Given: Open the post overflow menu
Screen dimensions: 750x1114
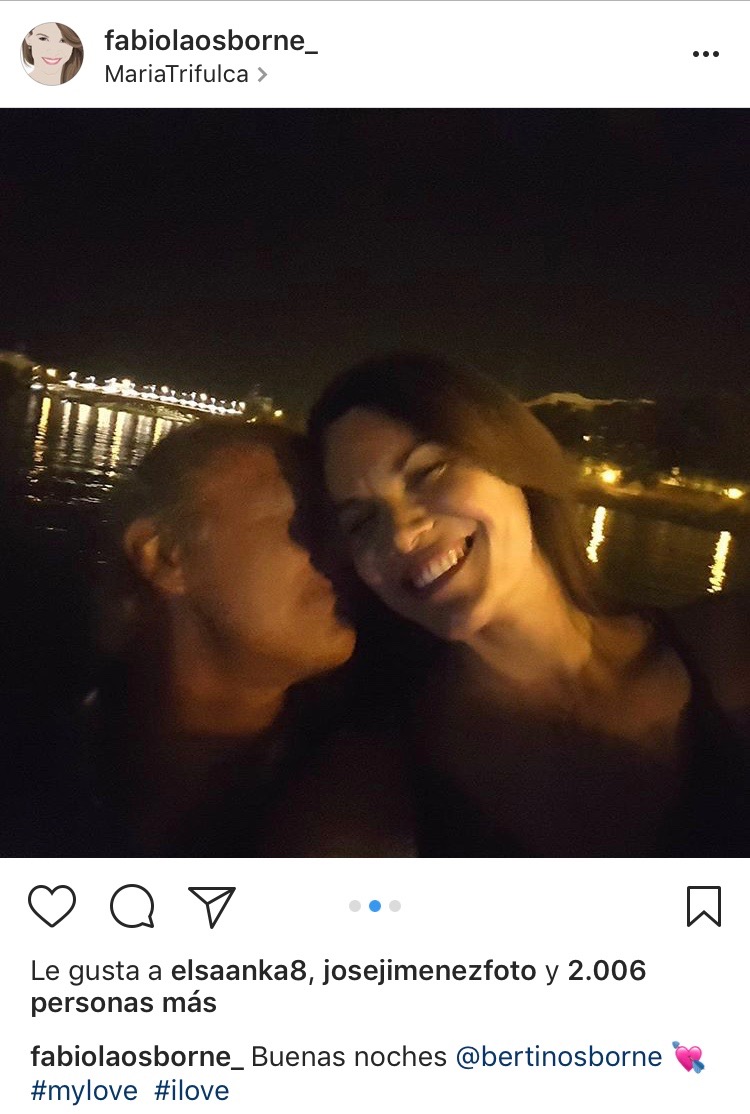Looking at the screenshot, I should pos(705,54).
